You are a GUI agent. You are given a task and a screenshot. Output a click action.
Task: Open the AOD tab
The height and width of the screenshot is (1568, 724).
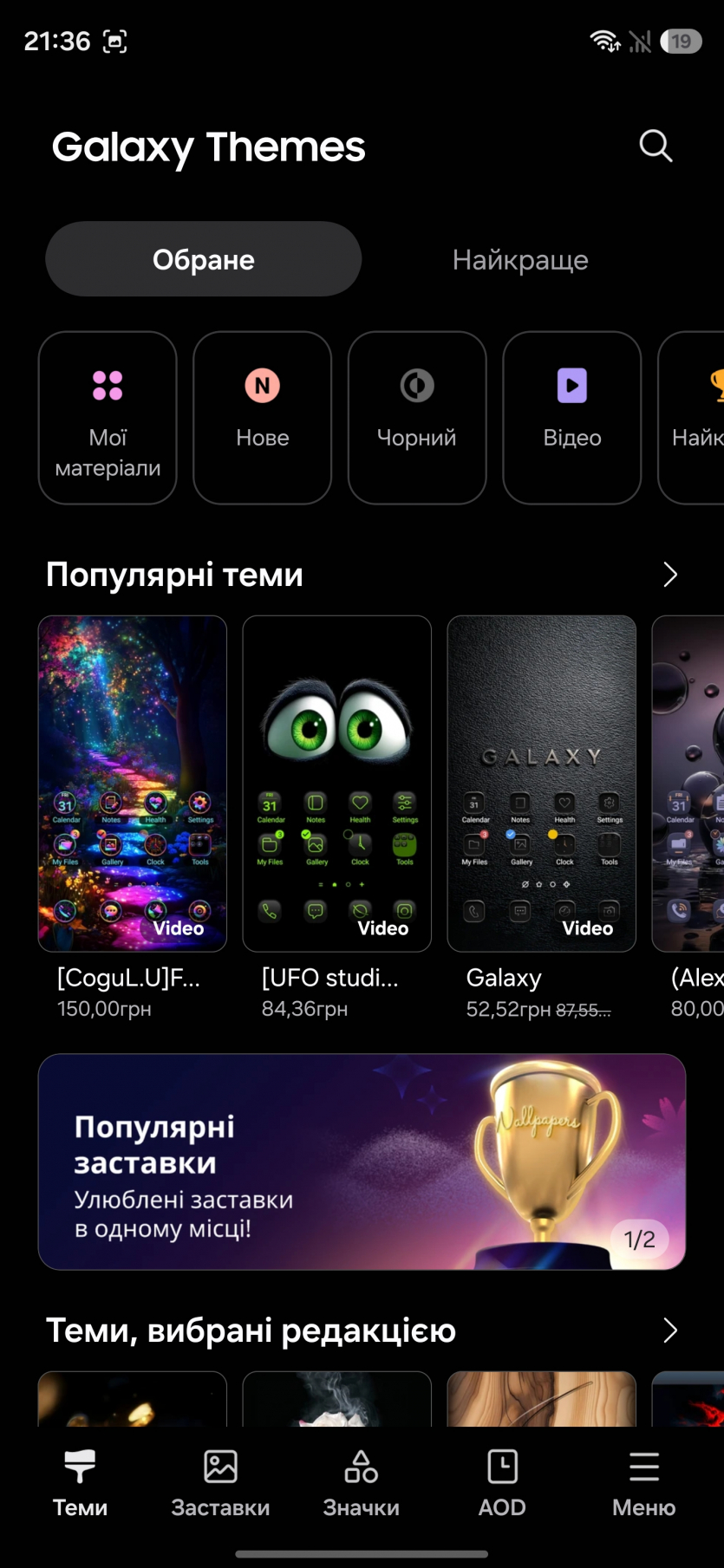pyautogui.click(x=502, y=1483)
